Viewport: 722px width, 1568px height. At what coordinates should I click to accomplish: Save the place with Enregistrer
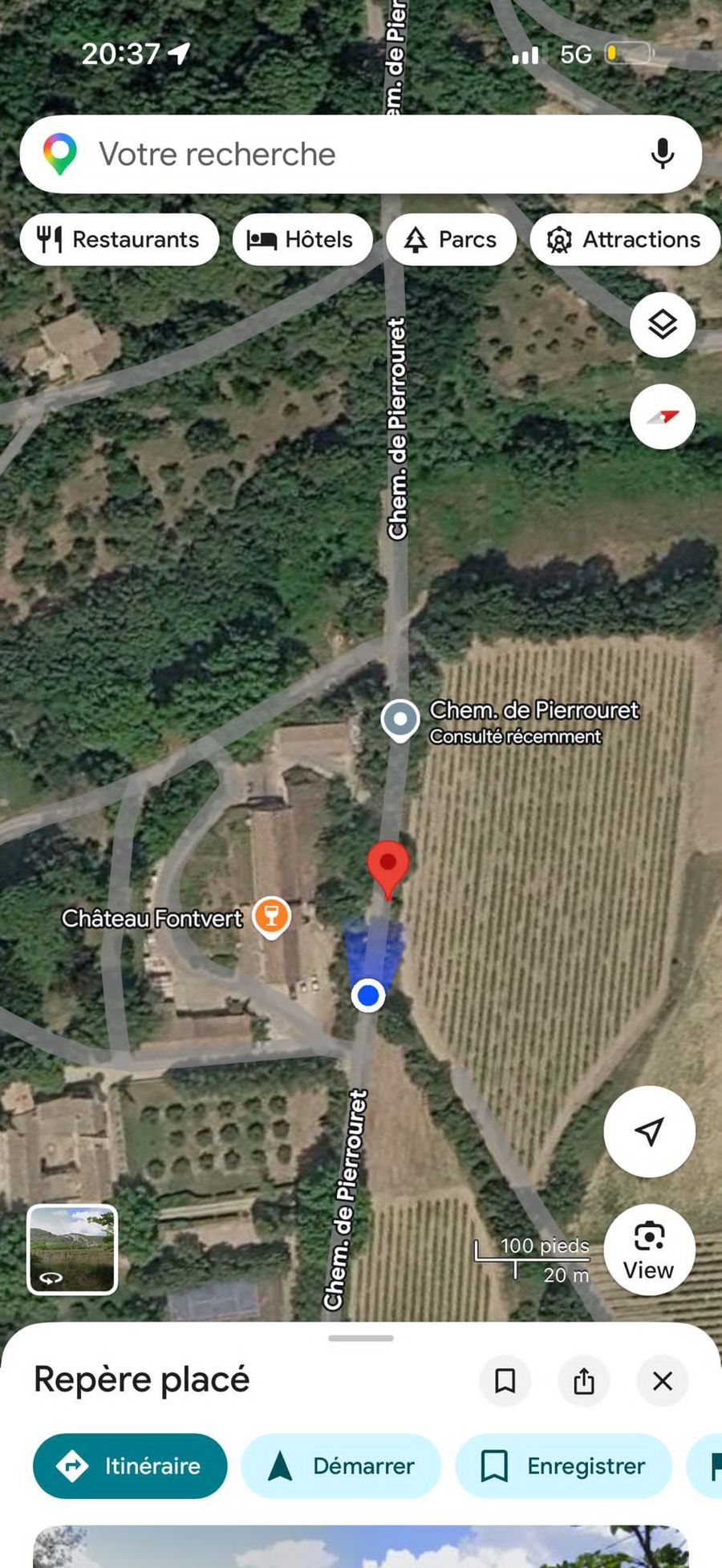pos(563,1466)
